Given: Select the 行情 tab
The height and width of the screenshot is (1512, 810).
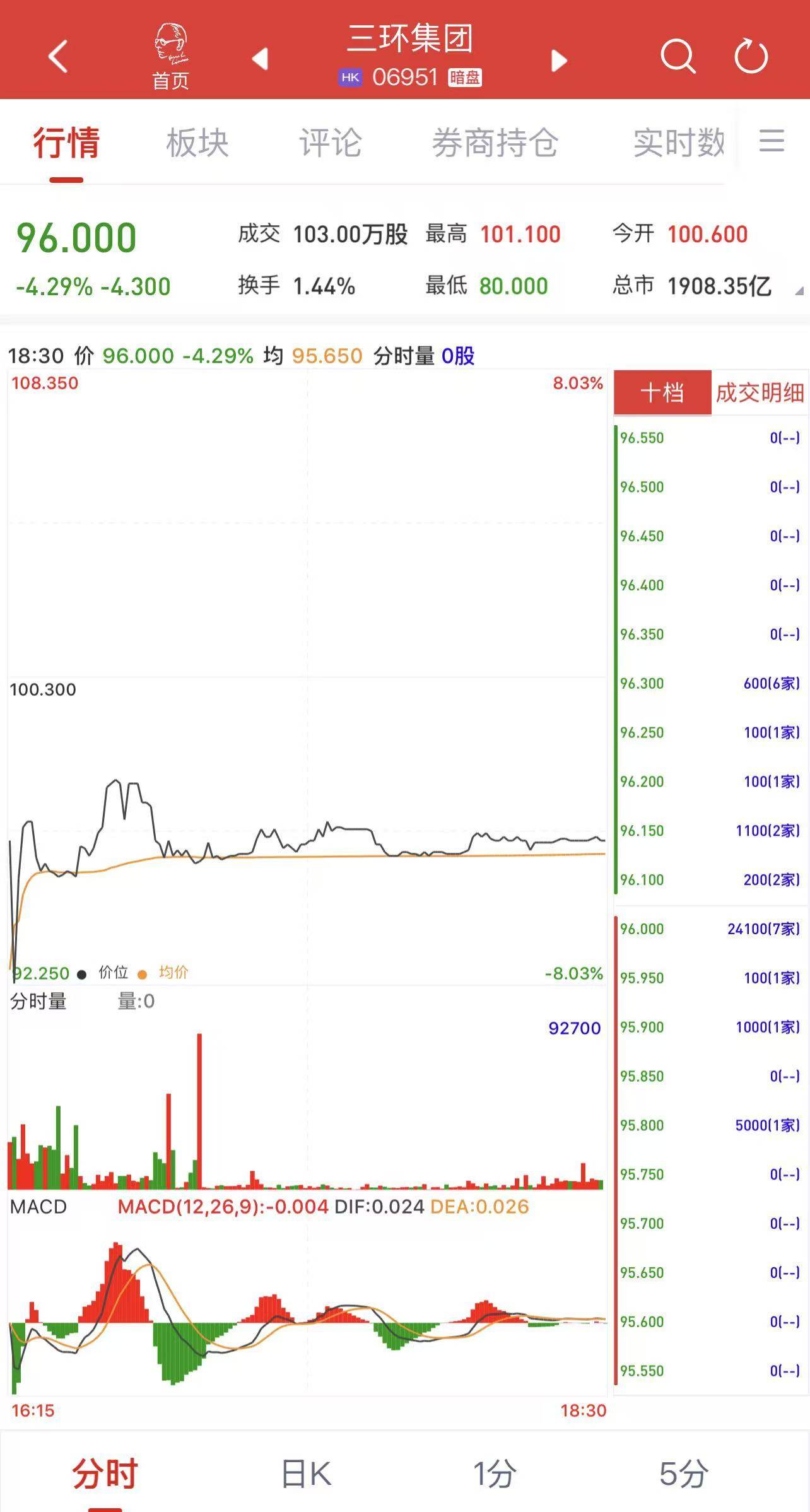Looking at the screenshot, I should [x=67, y=143].
